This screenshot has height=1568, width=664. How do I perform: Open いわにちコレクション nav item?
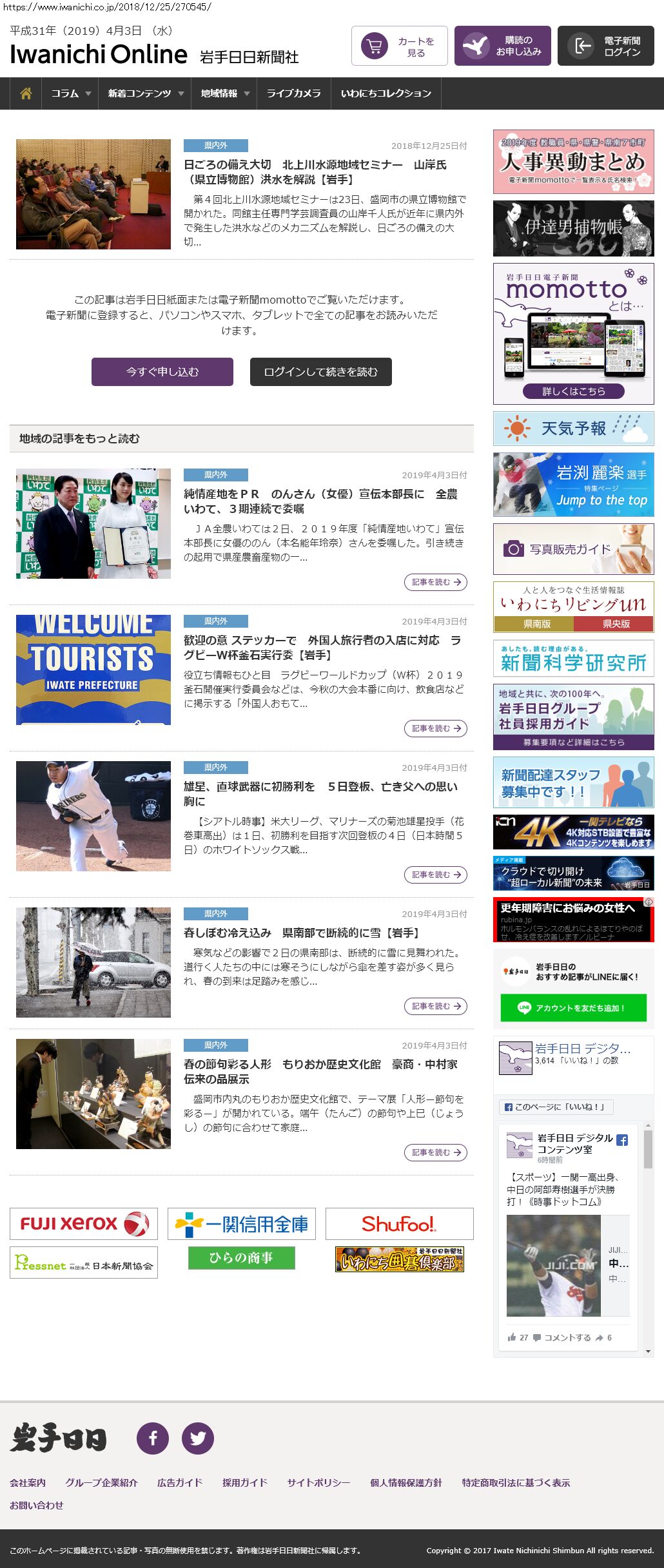tap(386, 93)
